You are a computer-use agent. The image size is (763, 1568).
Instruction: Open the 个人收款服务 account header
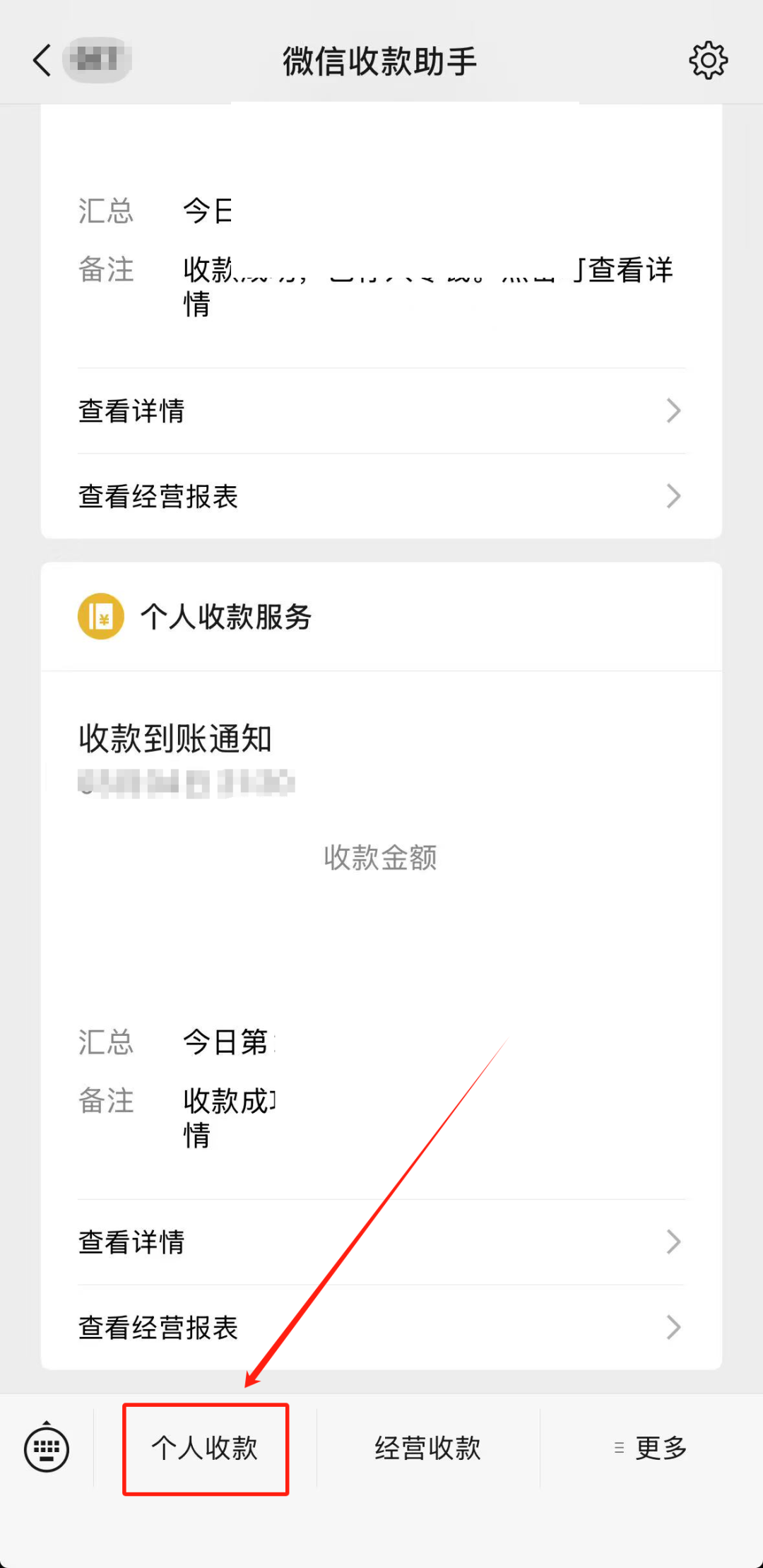point(381,616)
